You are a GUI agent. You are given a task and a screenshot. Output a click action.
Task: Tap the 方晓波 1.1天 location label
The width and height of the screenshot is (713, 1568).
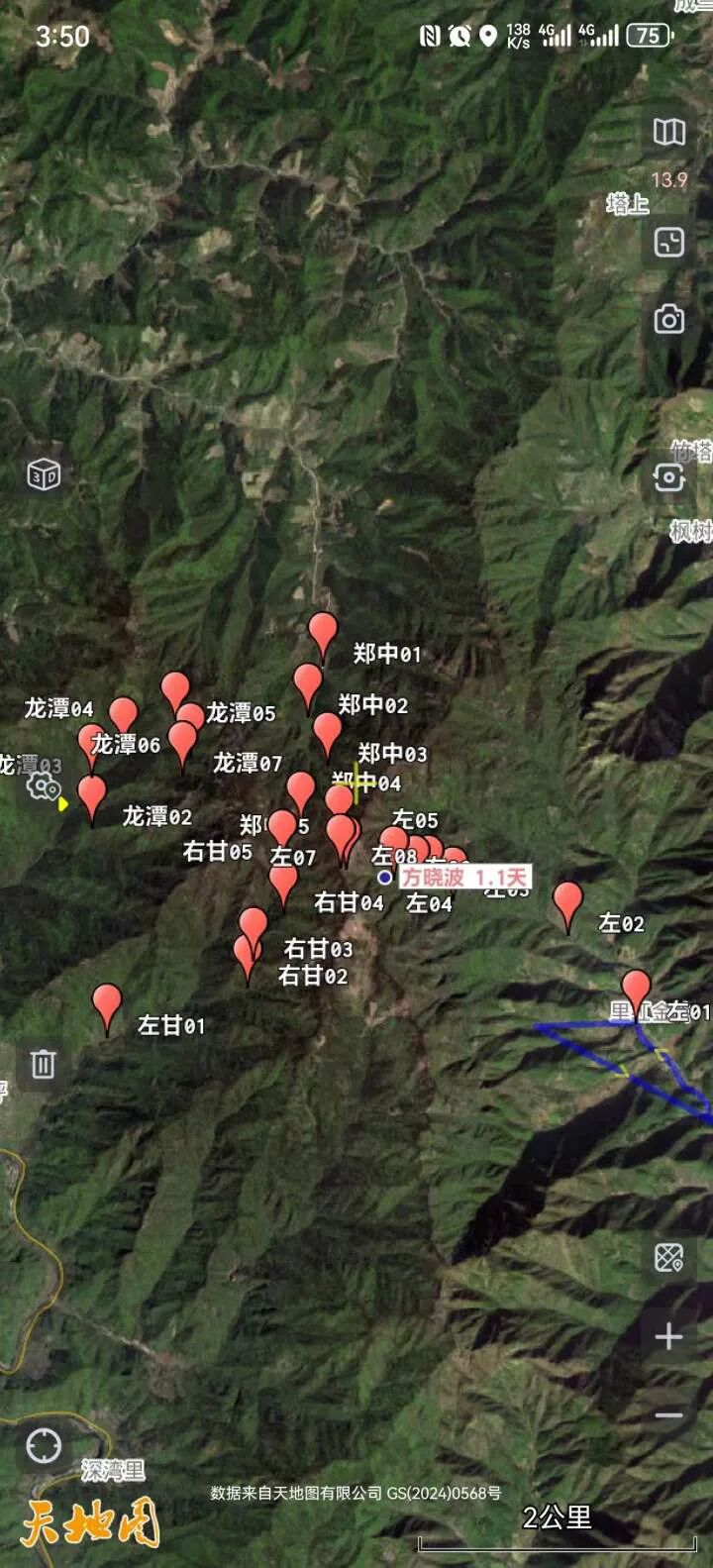465,878
